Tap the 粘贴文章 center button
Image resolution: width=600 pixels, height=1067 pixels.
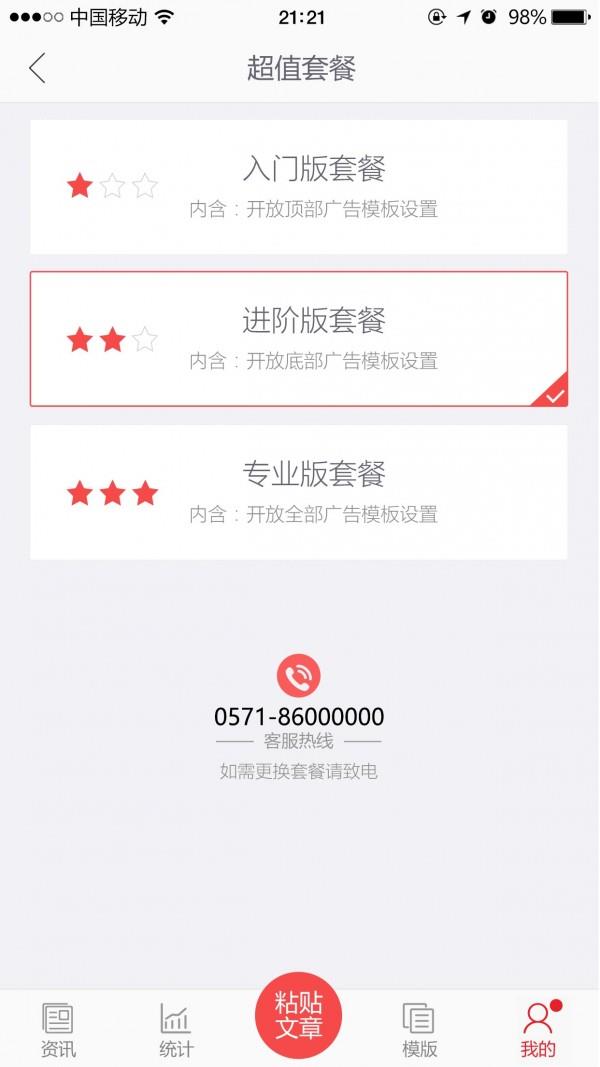298,1015
